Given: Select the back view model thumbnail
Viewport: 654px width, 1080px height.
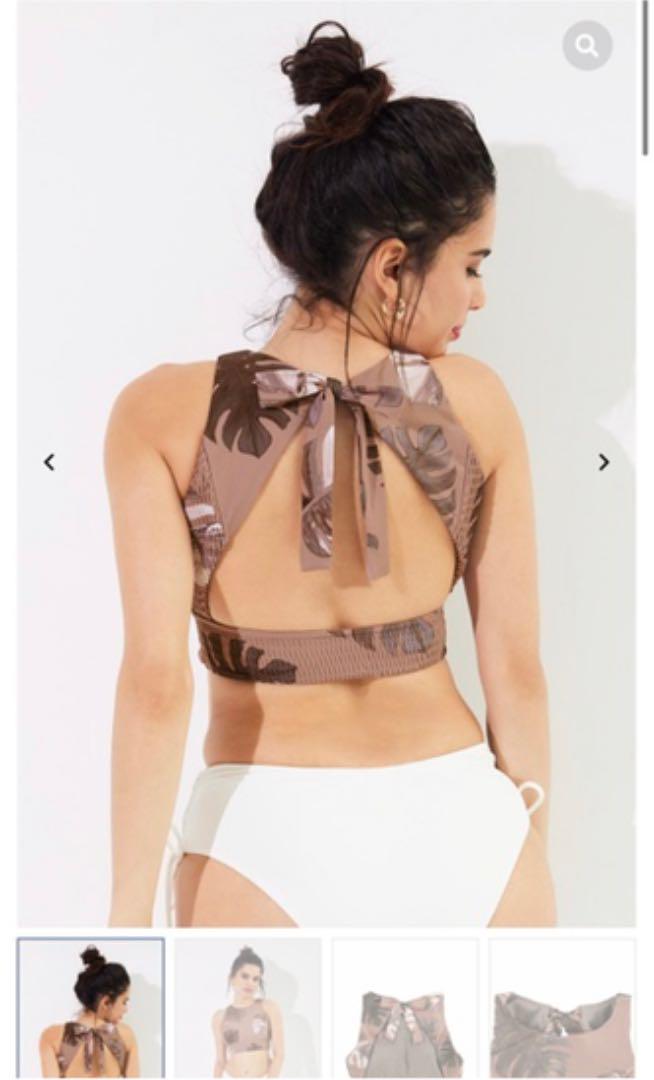Looking at the screenshot, I should [91, 1006].
